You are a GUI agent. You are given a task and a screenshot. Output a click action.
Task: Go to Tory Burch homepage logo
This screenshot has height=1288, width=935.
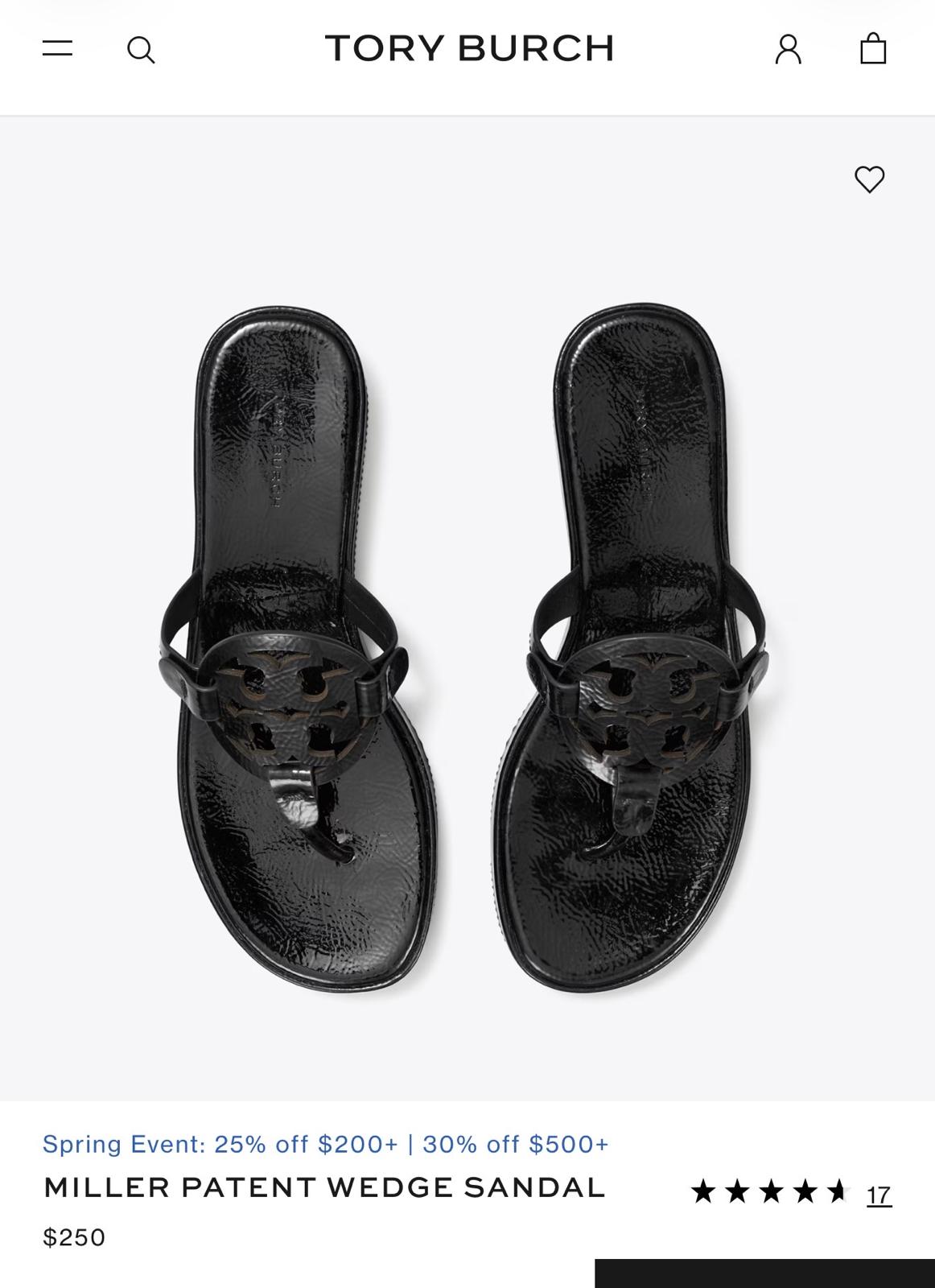469,48
